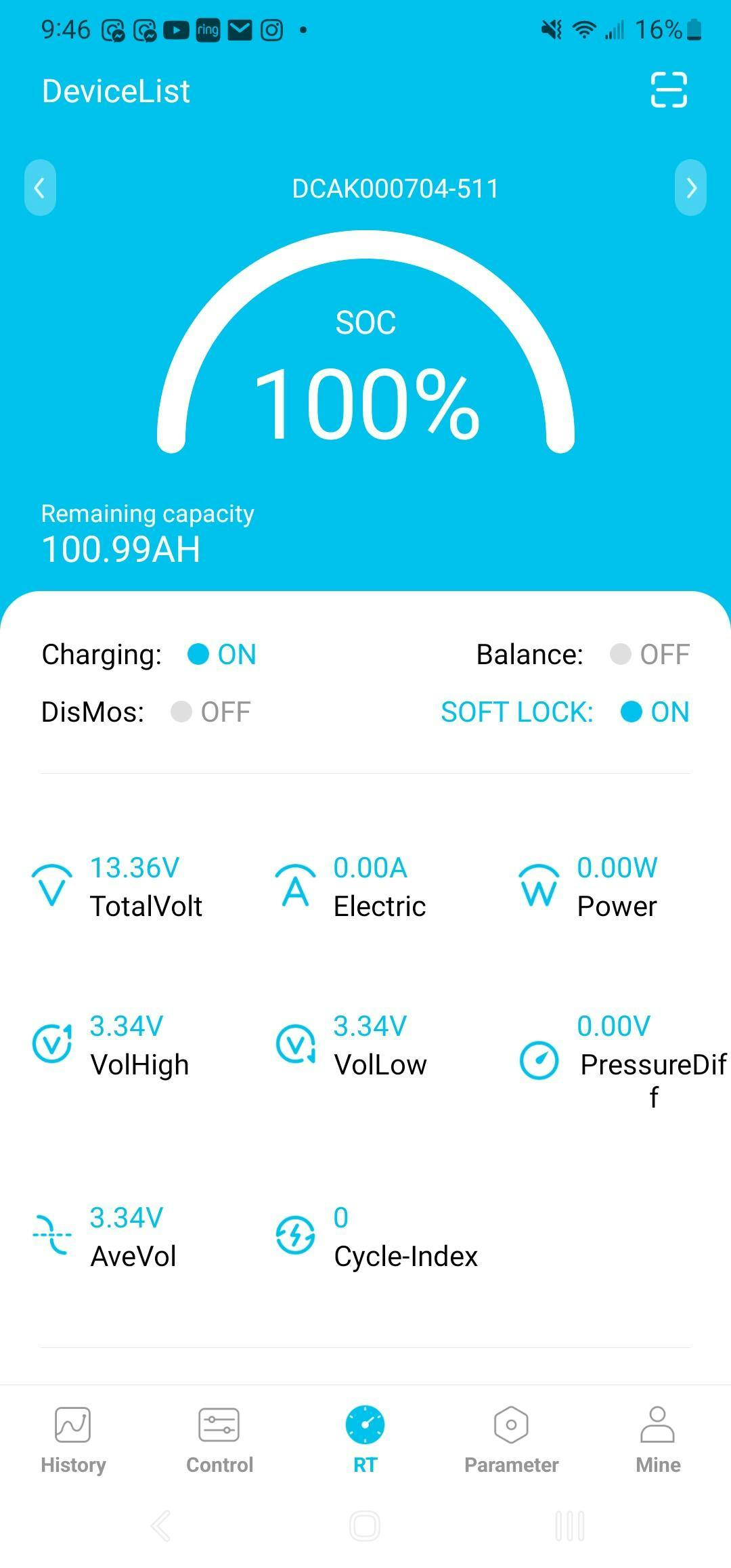731x1568 pixels.
Task: Tap the SOFT LOCK status
Action: click(x=564, y=712)
